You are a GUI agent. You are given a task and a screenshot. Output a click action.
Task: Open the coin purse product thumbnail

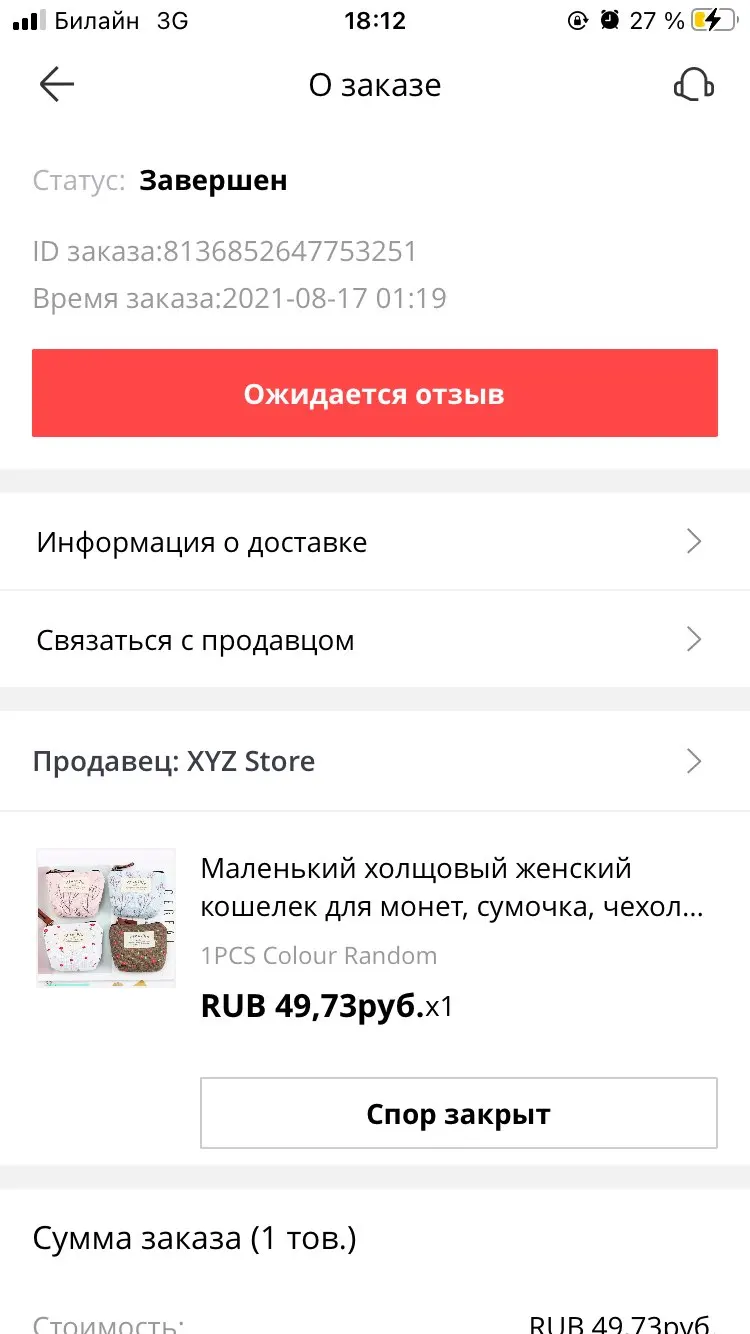pyautogui.click(x=106, y=918)
